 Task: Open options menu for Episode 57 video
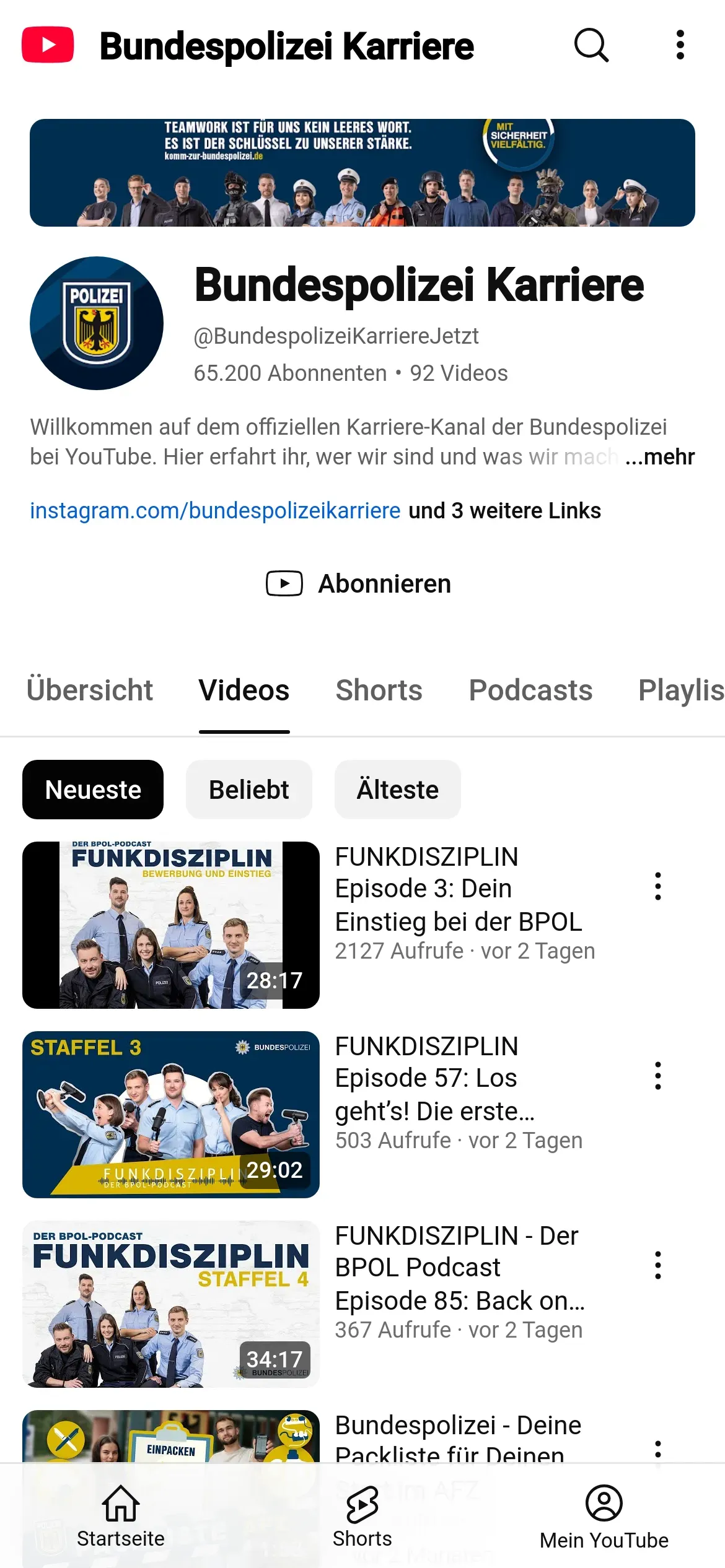(658, 1076)
